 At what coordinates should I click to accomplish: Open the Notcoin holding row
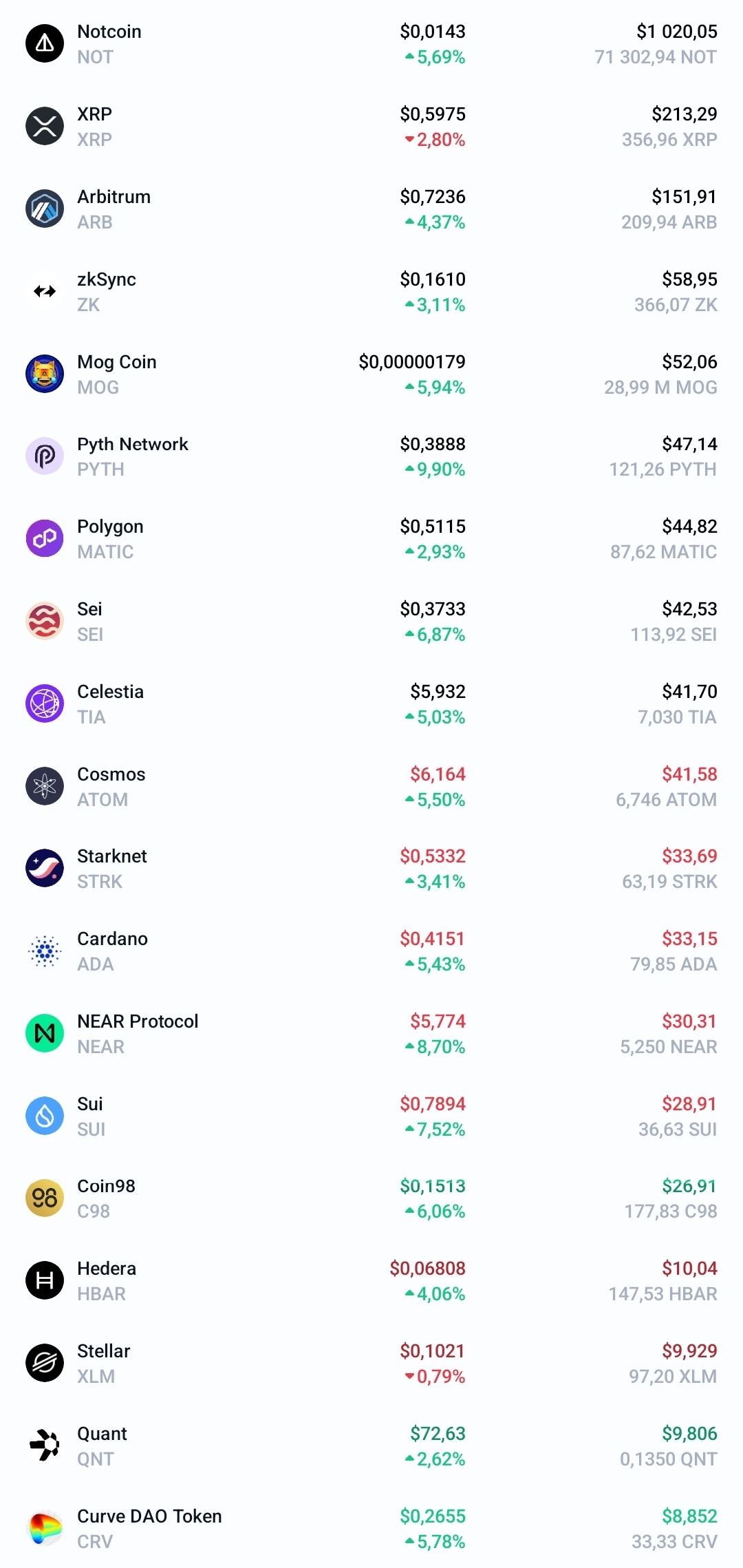[x=371, y=44]
